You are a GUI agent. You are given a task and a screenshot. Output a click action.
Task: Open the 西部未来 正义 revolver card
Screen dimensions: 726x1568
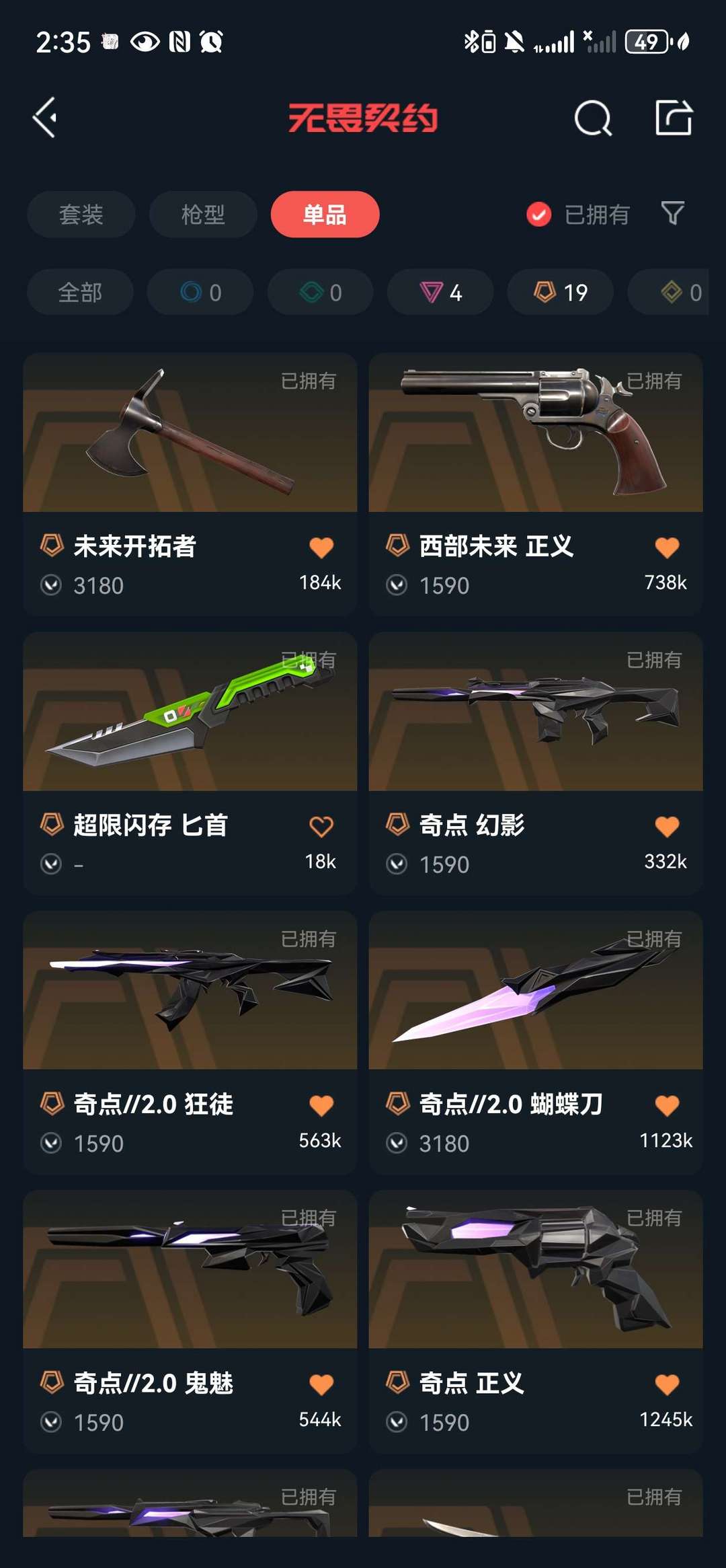pos(535,471)
